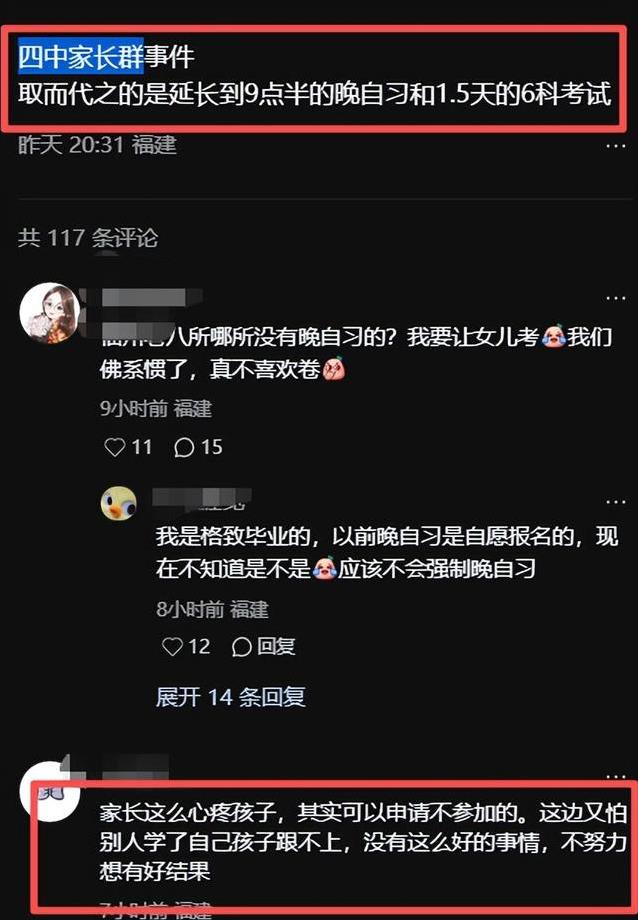Open more options for the 佛系惯了 comment
This screenshot has width=638, height=920.
(x=615, y=298)
